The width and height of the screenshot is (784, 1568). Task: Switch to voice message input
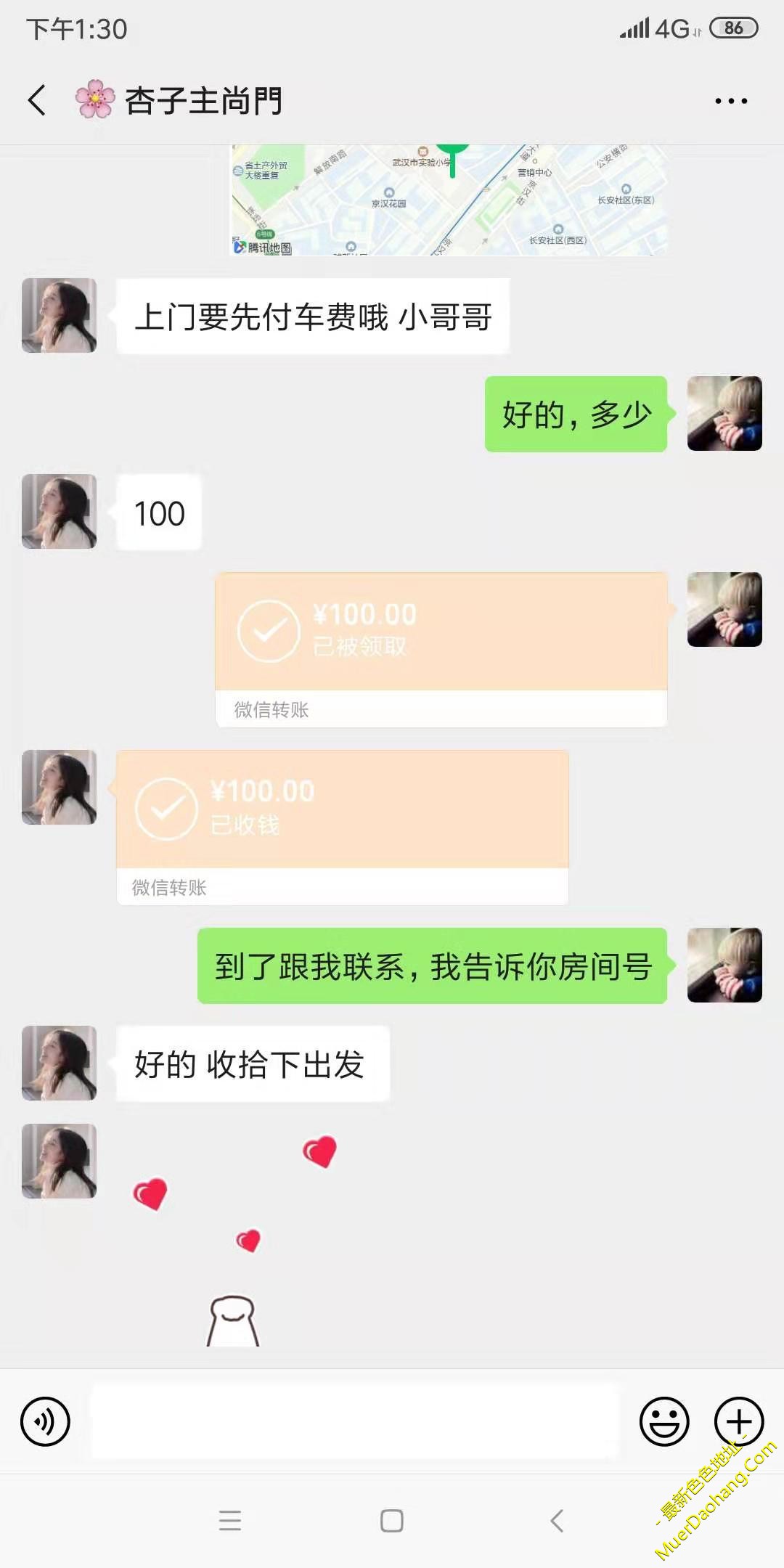[45, 1421]
